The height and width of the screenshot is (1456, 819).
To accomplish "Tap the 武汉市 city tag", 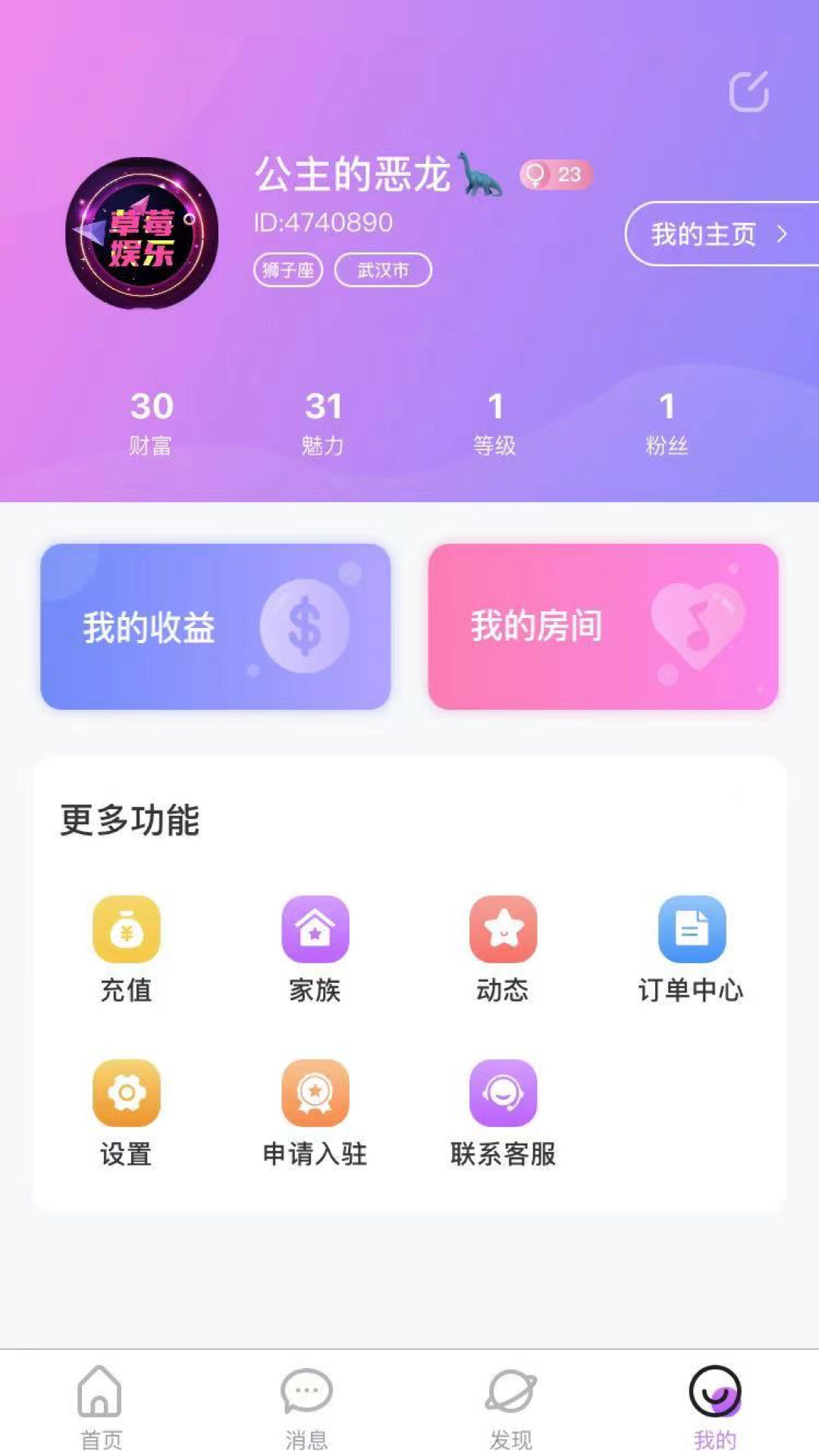I will click(x=384, y=269).
